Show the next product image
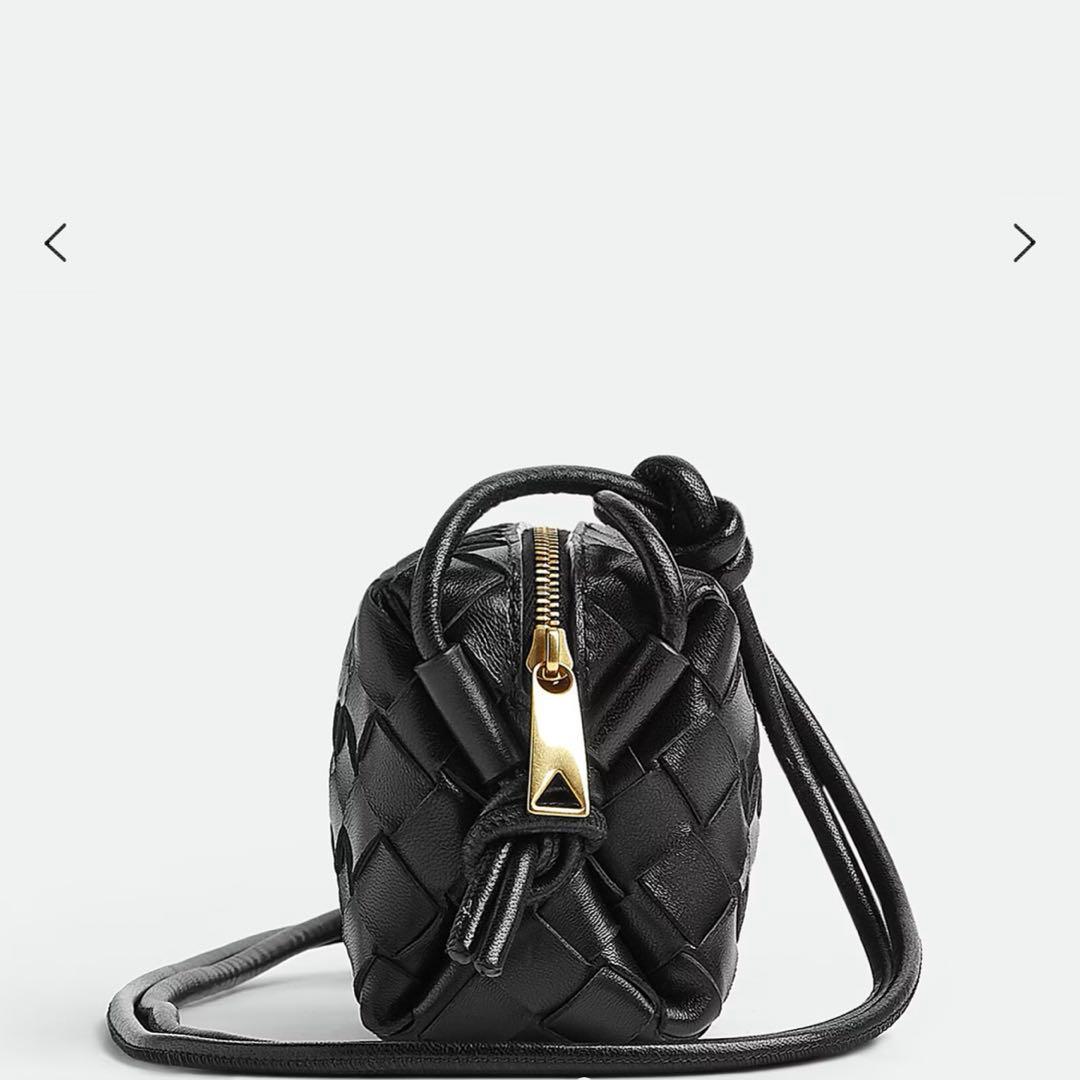The image size is (1080, 1080). 1023,243
